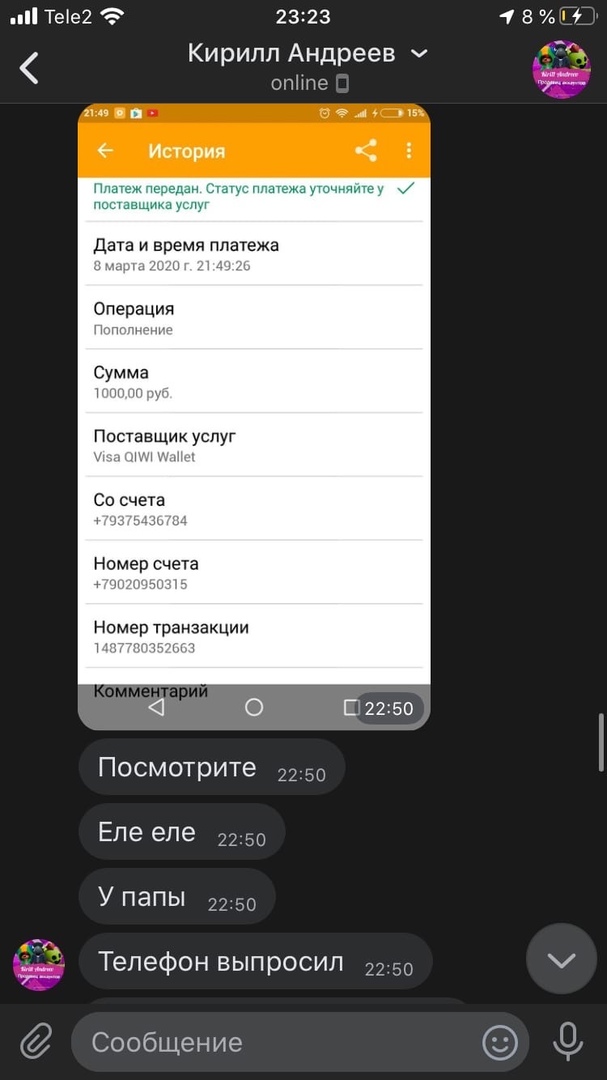The width and height of the screenshot is (607, 1080).
Task: Open Кирилл Андреев chat header dropdown
Action: coord(419,53)
